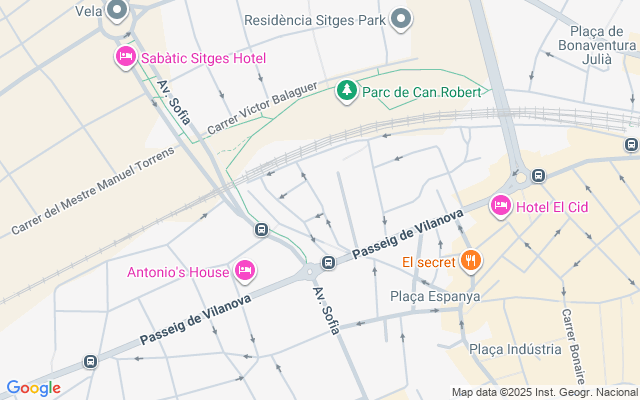Image resolution: width=640 pixels, height=400 pixels.
Task: Open the Hotel El Cid marker
Action: tap(500, 206)
